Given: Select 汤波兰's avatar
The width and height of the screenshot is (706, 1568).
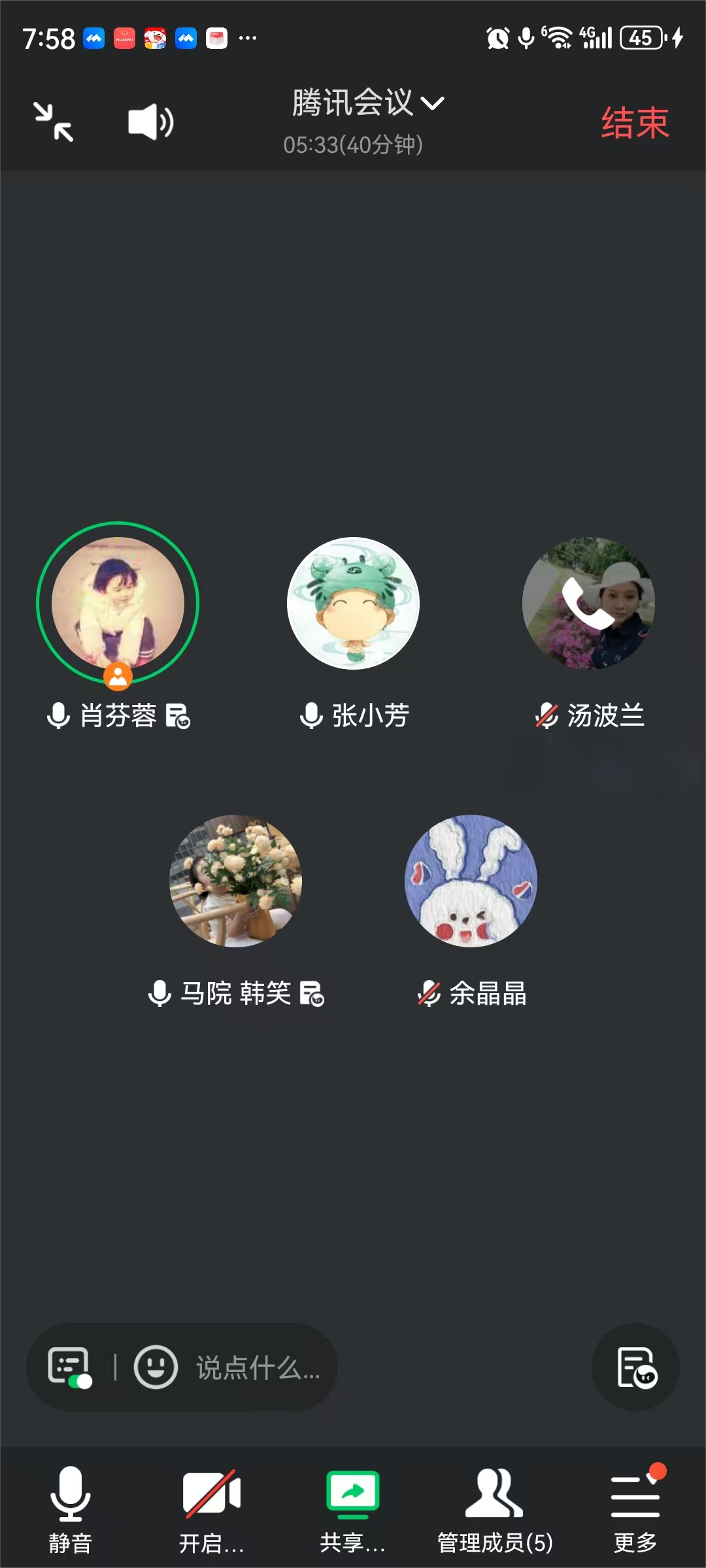Looking at the screenshot, I should coord(588,603).
